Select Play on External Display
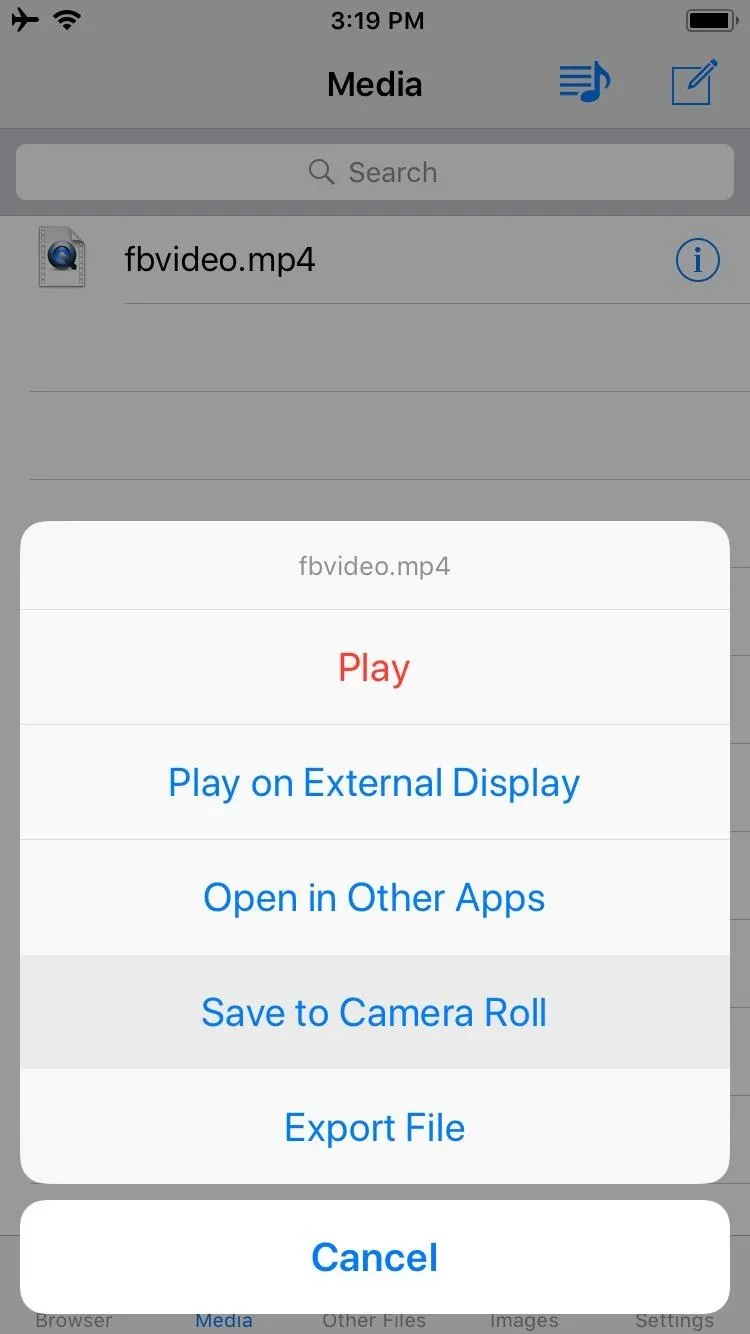This screenshot has height=1334, width=750. [374, 782]
